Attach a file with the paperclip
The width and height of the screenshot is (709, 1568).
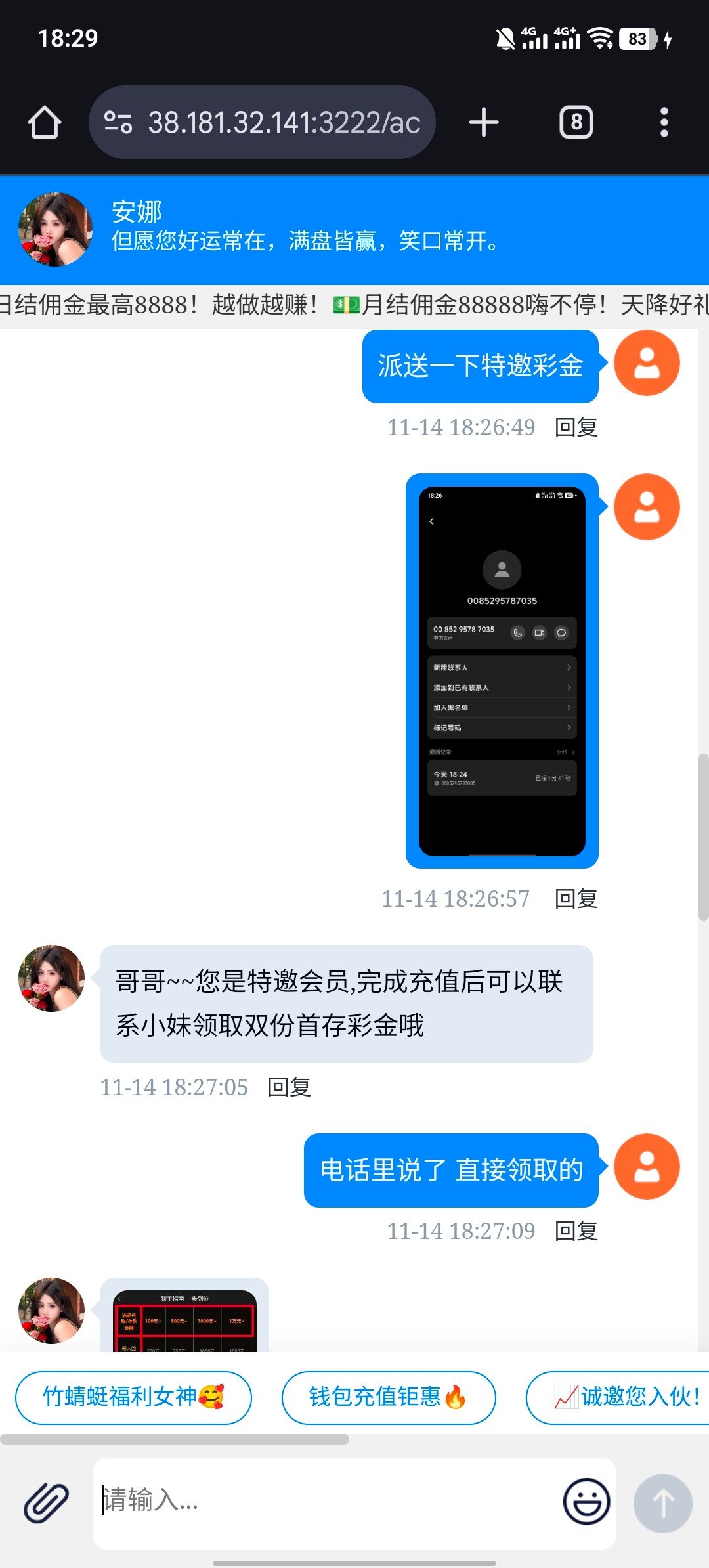click(x=47, y=1502)
